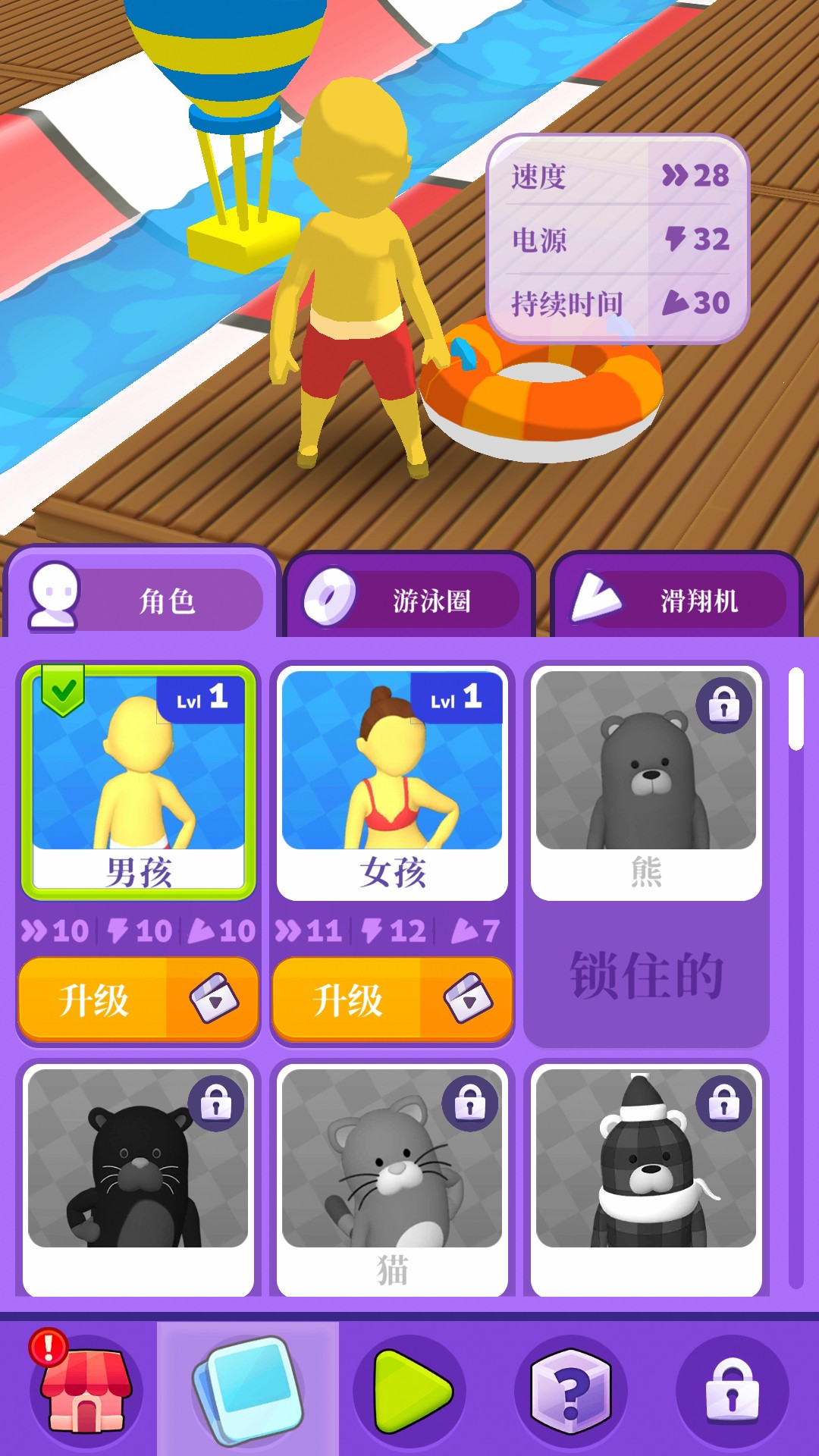Upgrade the 女孩 character with 升级

[392, 999]
